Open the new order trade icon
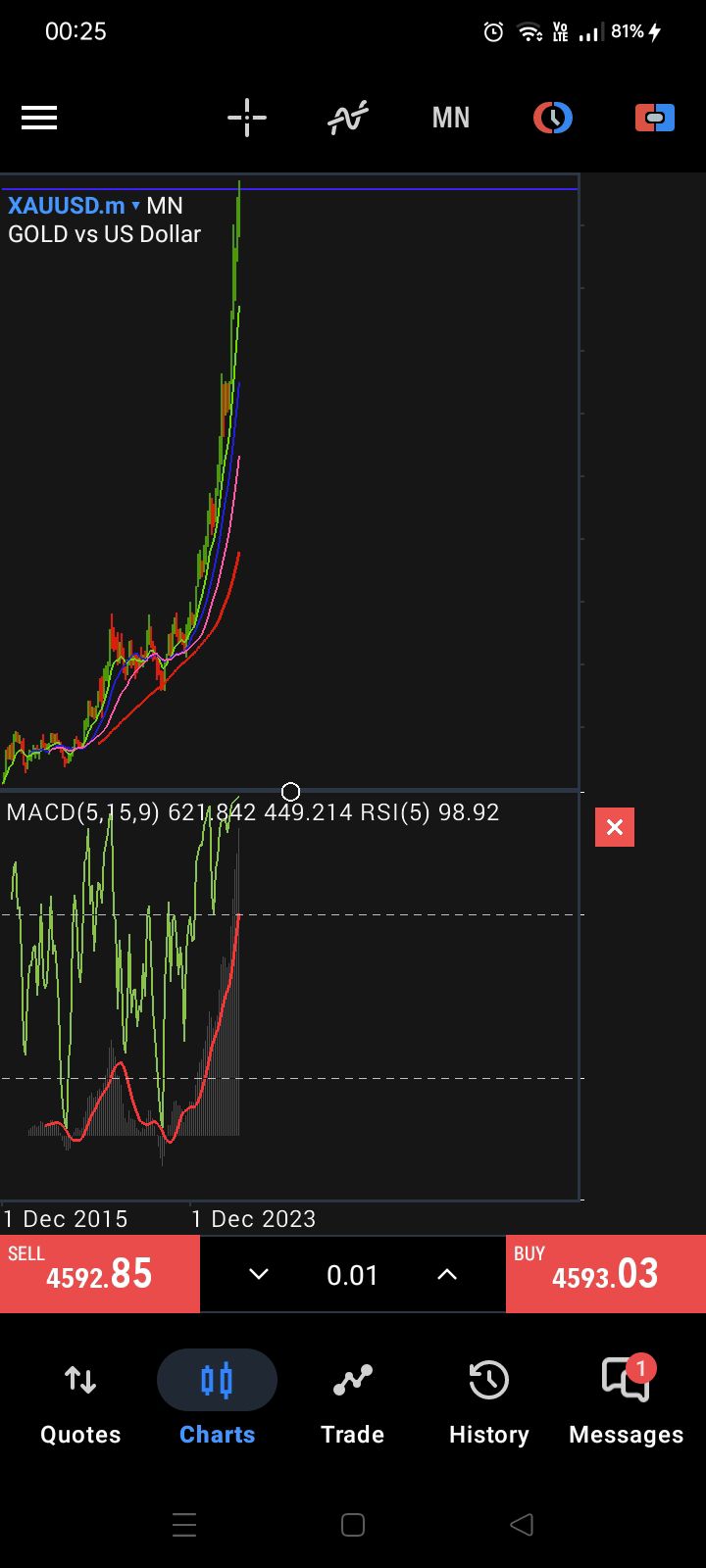Image resolution: width=706 pixels, height=1568 pixels. click(654, 119)
